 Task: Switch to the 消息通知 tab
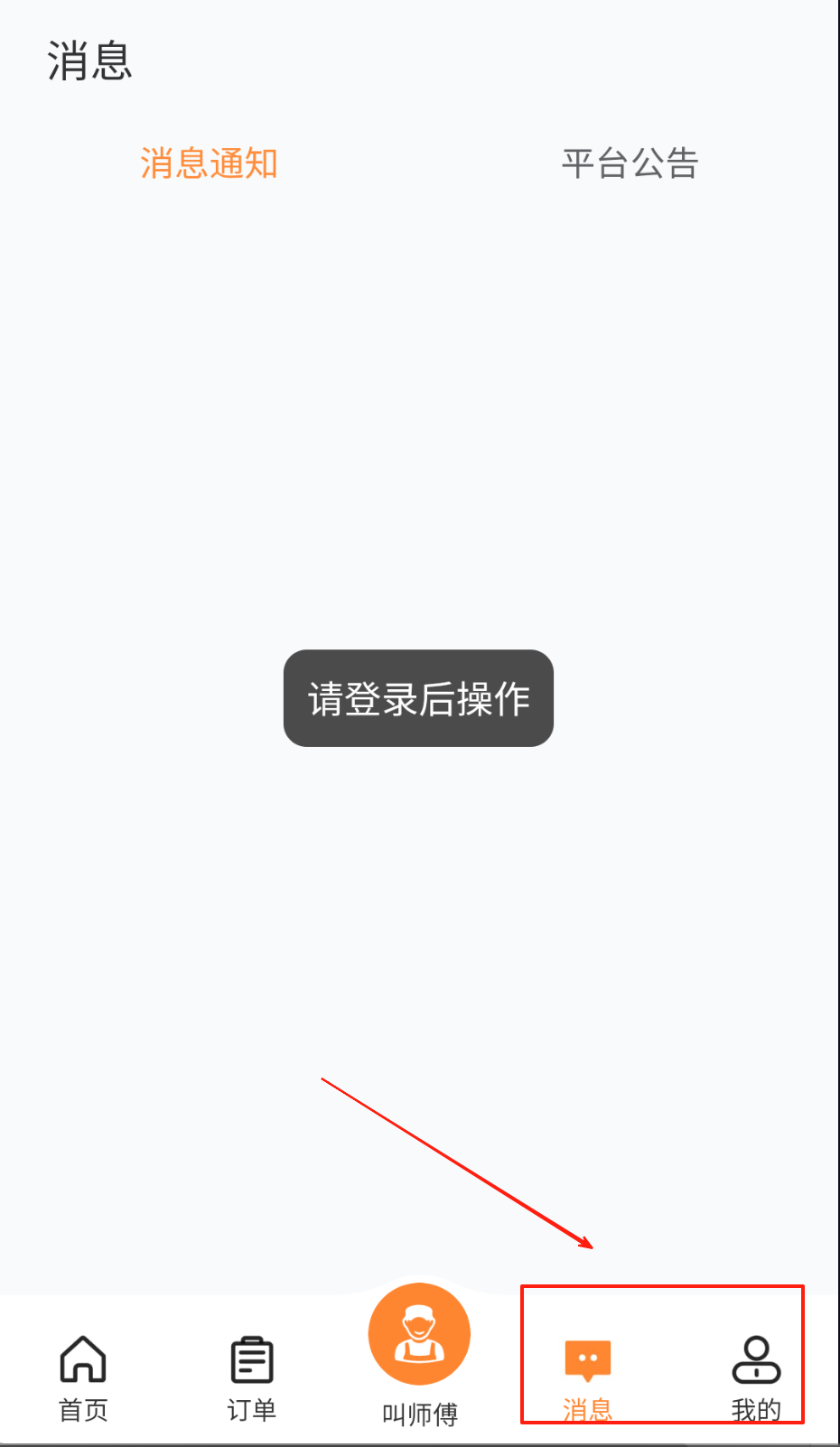pyautogui.click(x=209, y=163)
